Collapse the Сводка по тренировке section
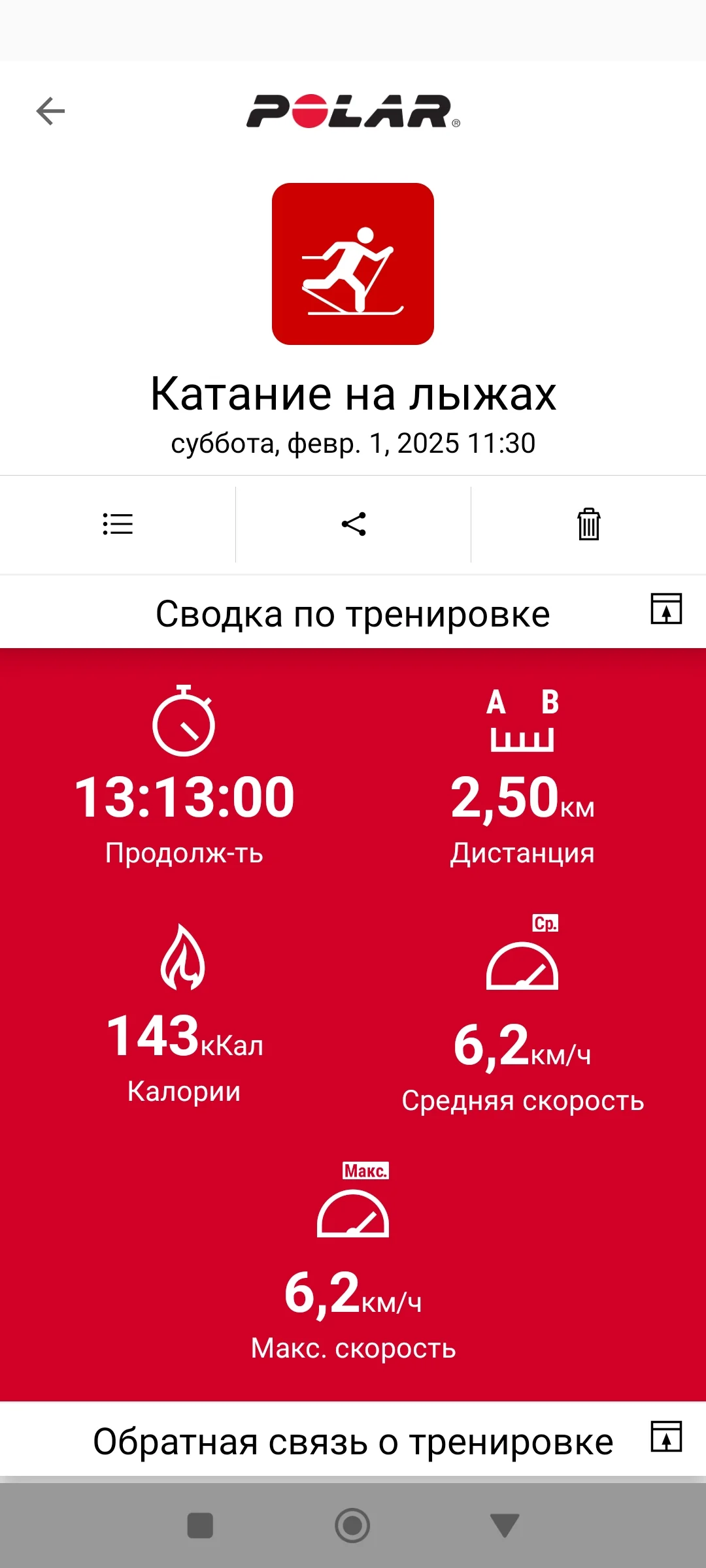 666,609
